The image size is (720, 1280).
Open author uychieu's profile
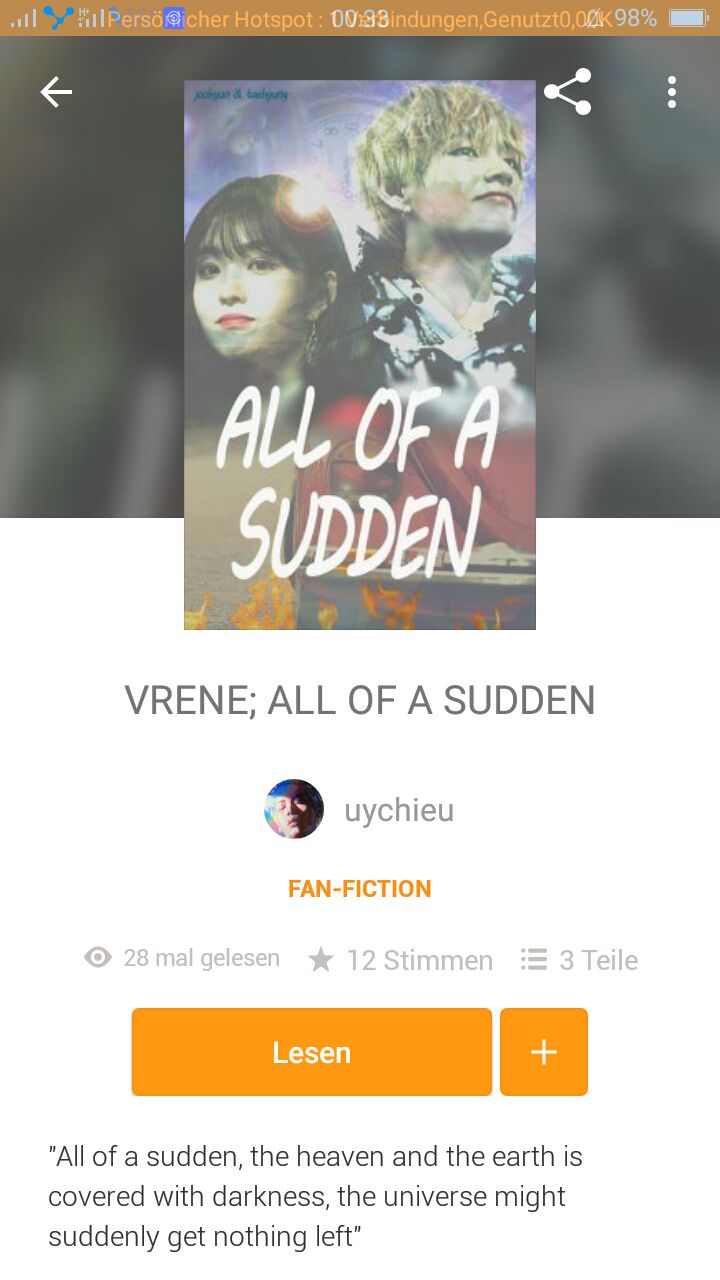click(x=360, y=809)
